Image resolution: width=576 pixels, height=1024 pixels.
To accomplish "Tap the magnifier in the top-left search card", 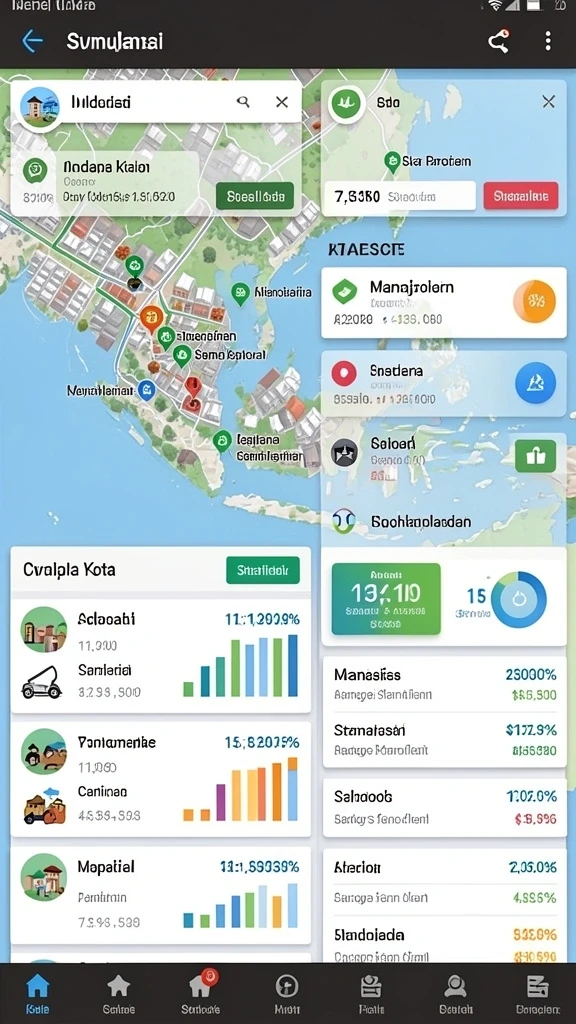I will [243, 102].
